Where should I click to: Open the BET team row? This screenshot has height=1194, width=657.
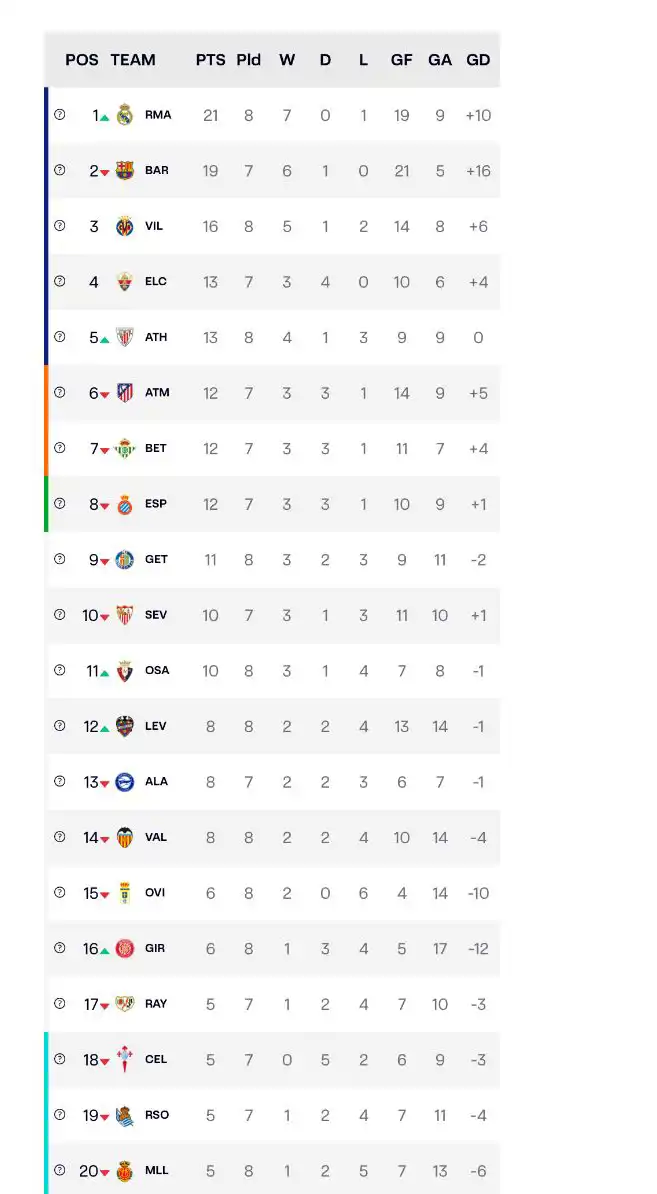[x=155, y=448]
